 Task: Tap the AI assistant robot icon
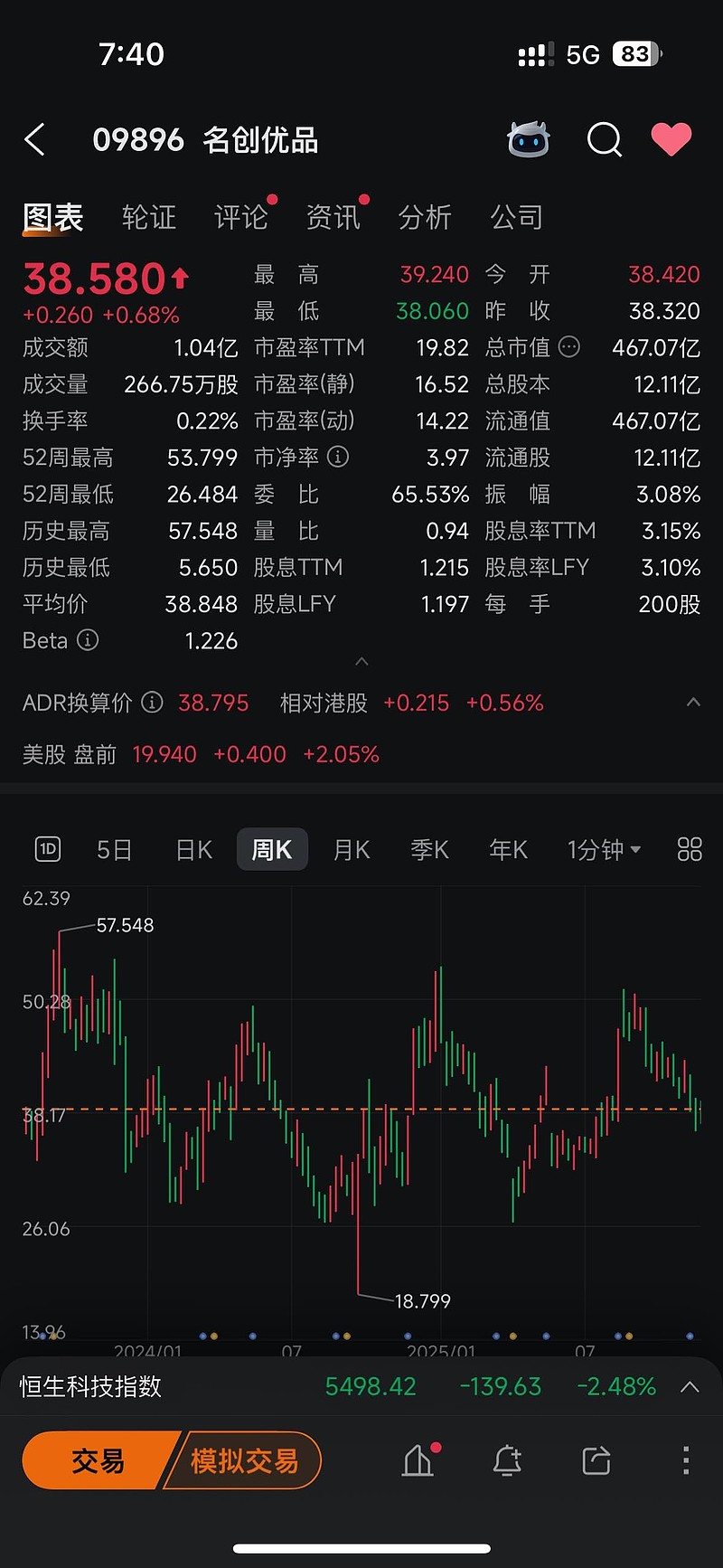[528, 140]
